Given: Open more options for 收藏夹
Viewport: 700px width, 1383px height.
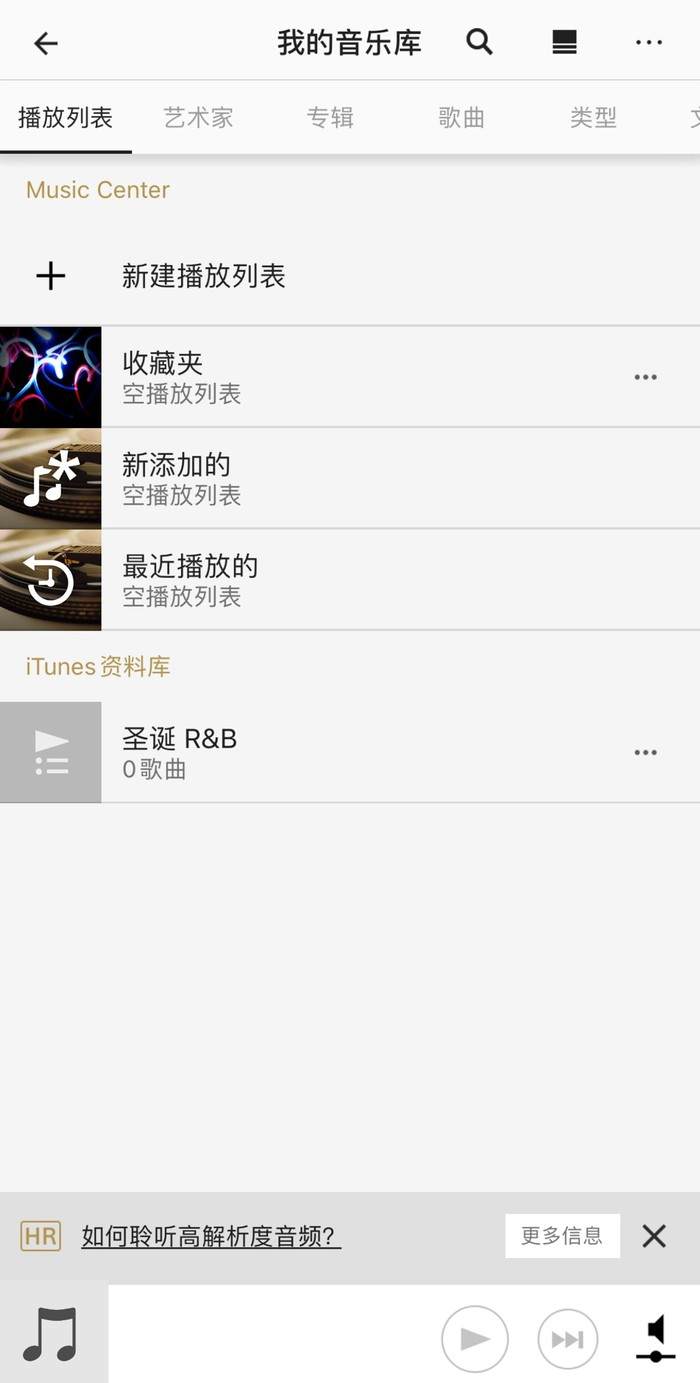Looking at the screenshot, I should point(646,377).
